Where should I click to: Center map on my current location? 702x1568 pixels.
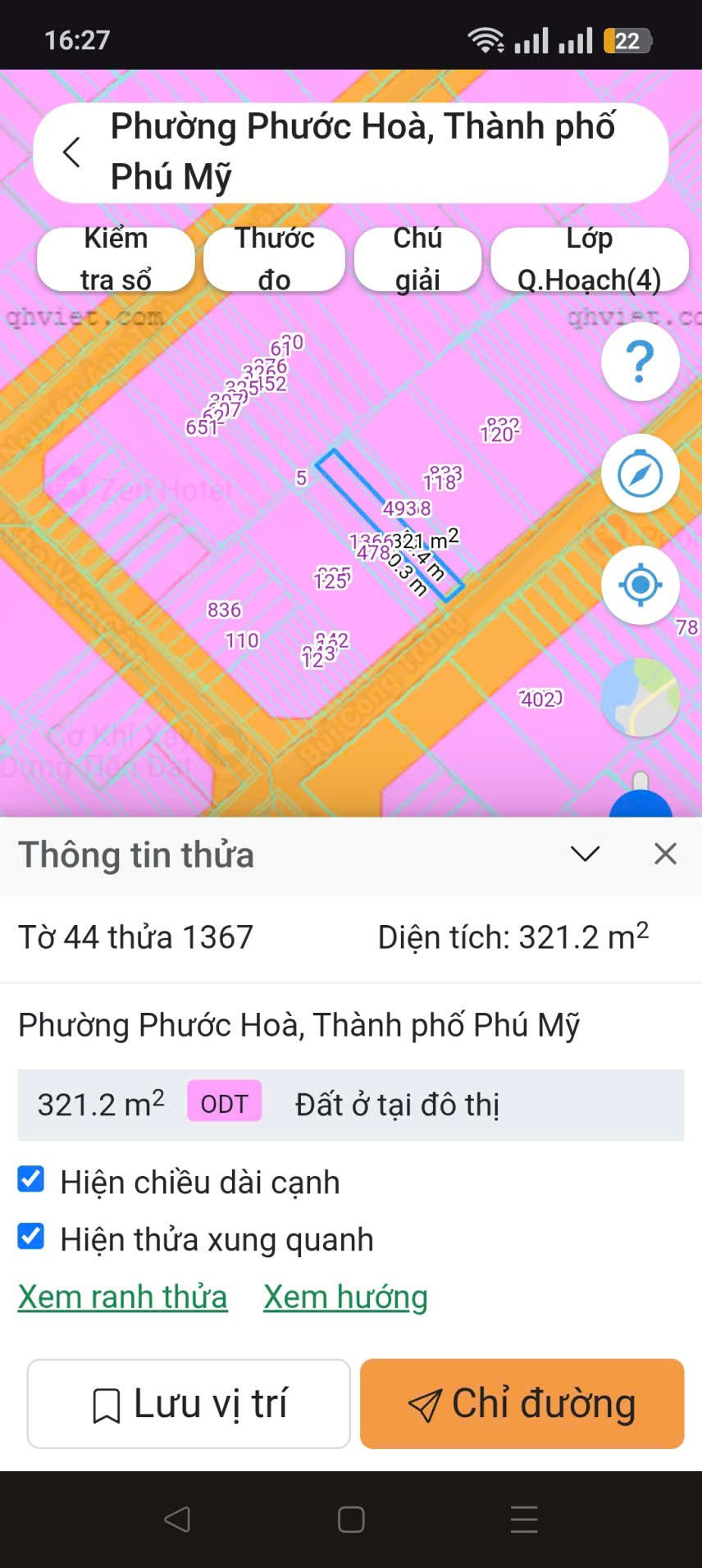640,586
